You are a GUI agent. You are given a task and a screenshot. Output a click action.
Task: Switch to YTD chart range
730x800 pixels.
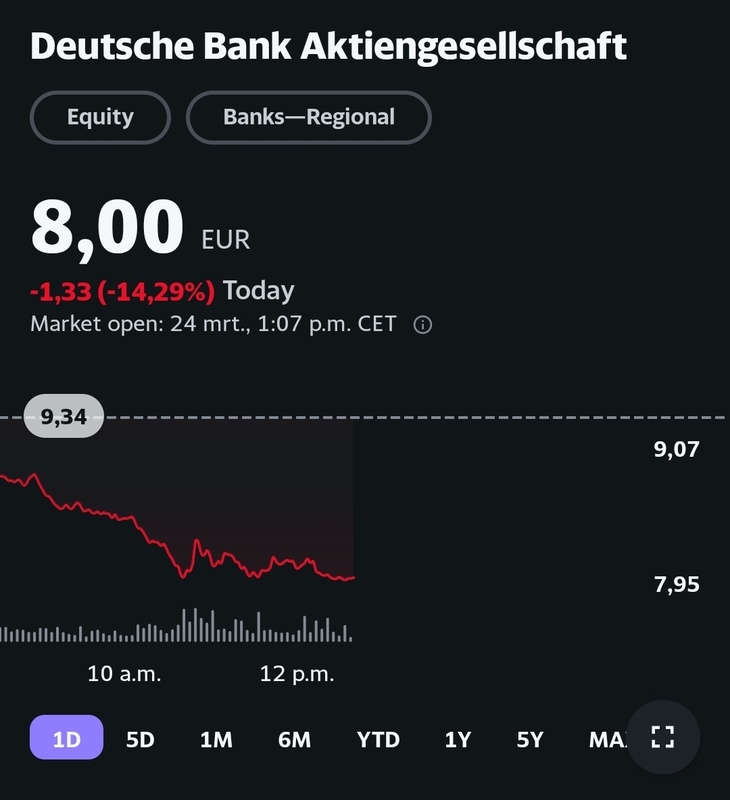click(378, 739)
